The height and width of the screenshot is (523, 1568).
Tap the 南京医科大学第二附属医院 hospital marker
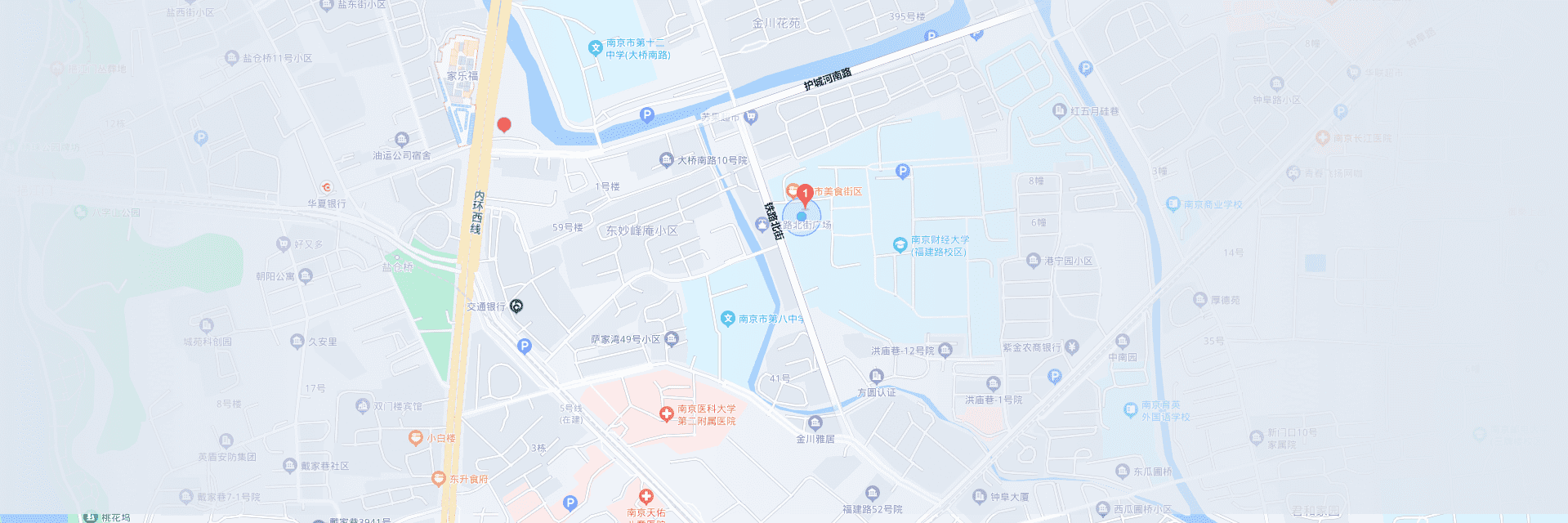[x=666, y=414]
